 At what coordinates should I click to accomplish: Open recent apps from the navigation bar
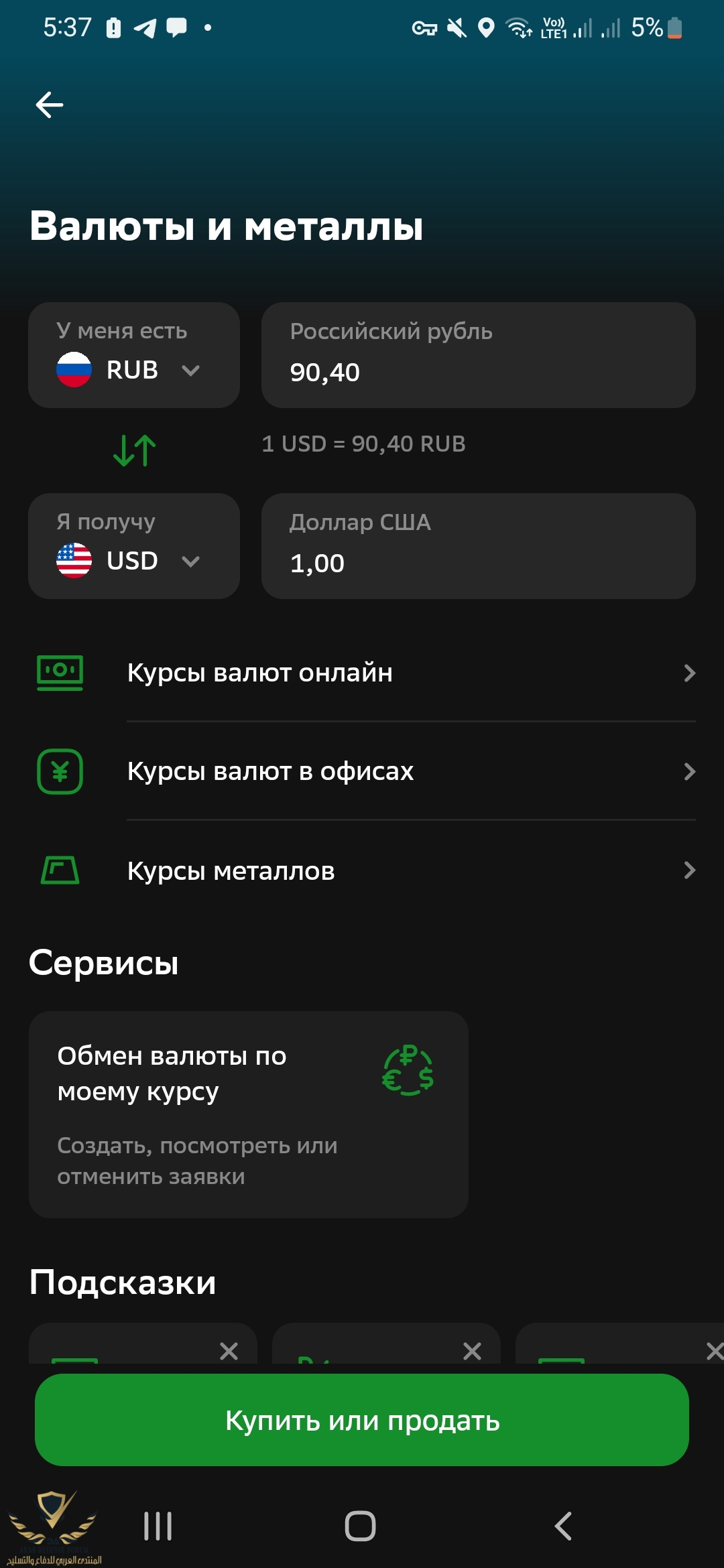pyautogui.click(x=158, y=1526)
